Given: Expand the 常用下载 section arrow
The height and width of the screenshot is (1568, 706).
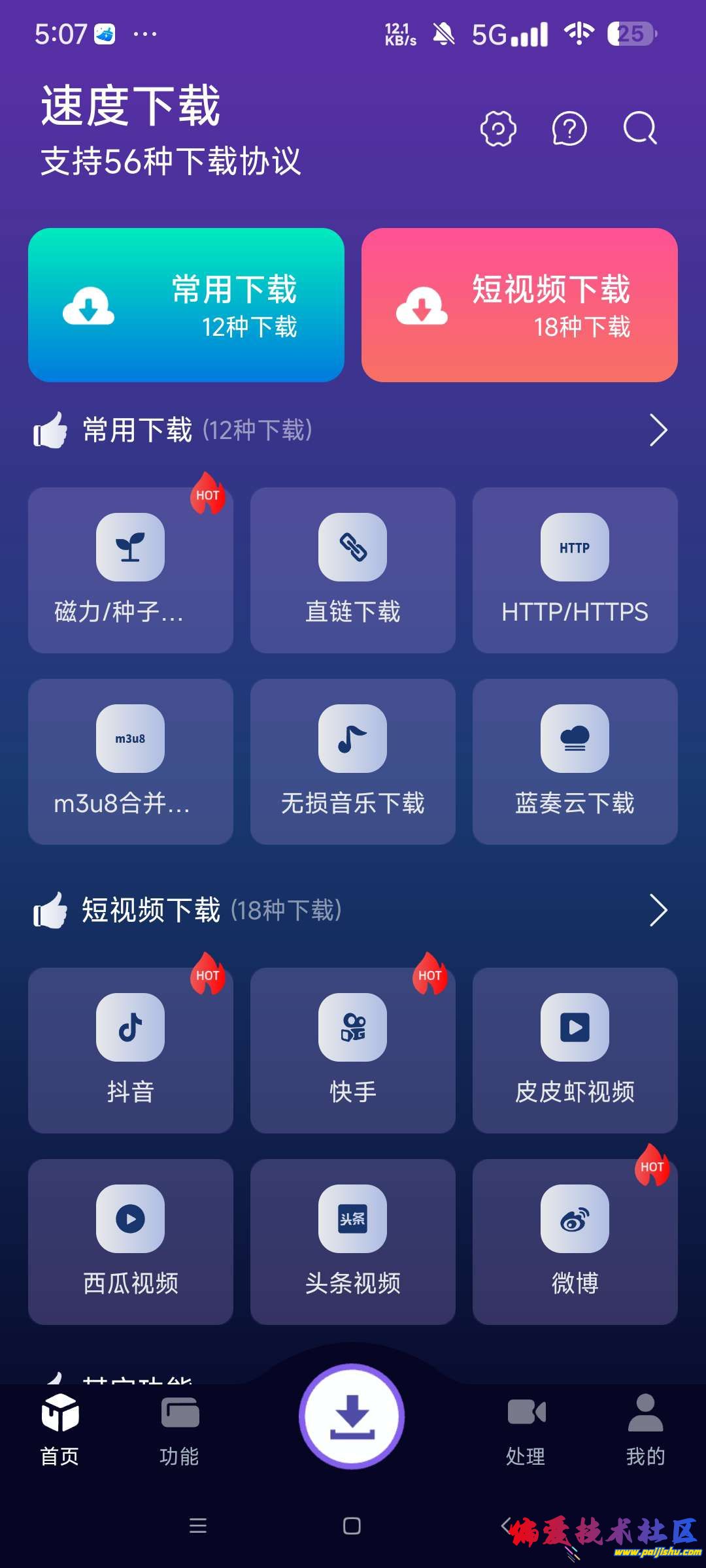Looking at the screenshot, I should (658, 431).
